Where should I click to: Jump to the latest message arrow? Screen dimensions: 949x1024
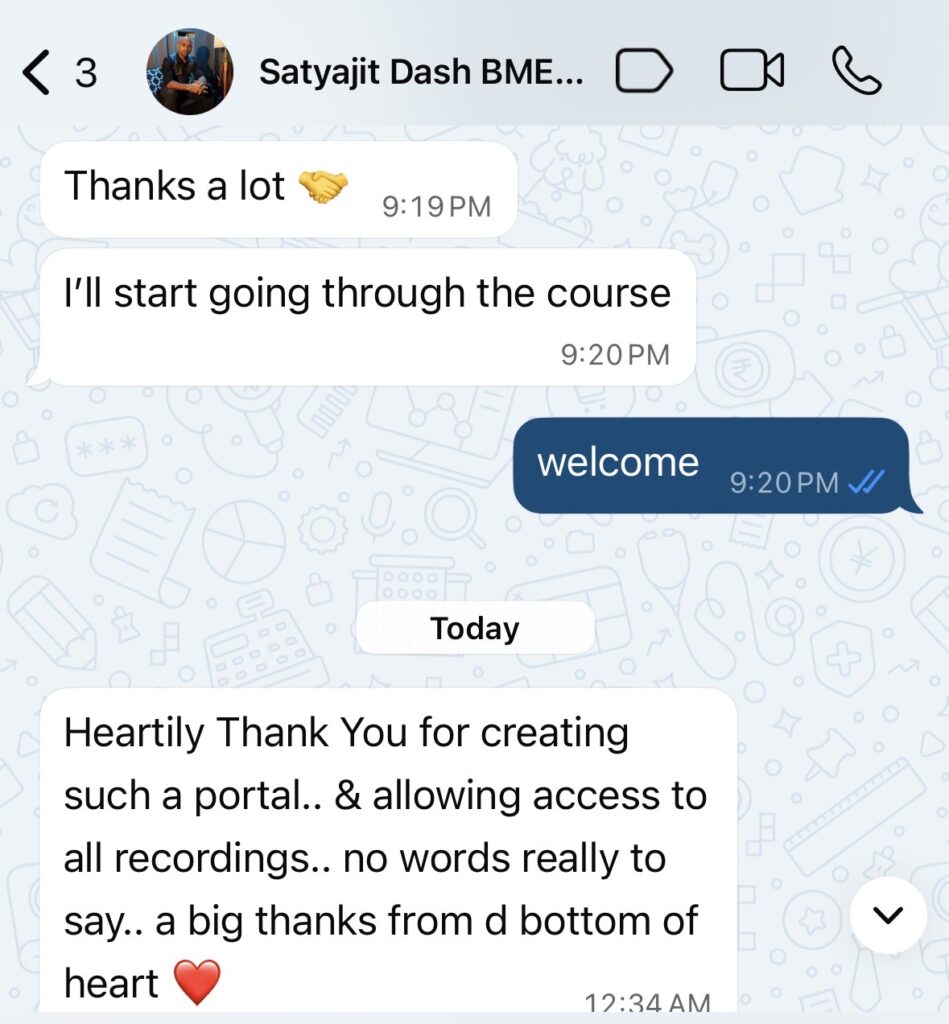point(888,915)
